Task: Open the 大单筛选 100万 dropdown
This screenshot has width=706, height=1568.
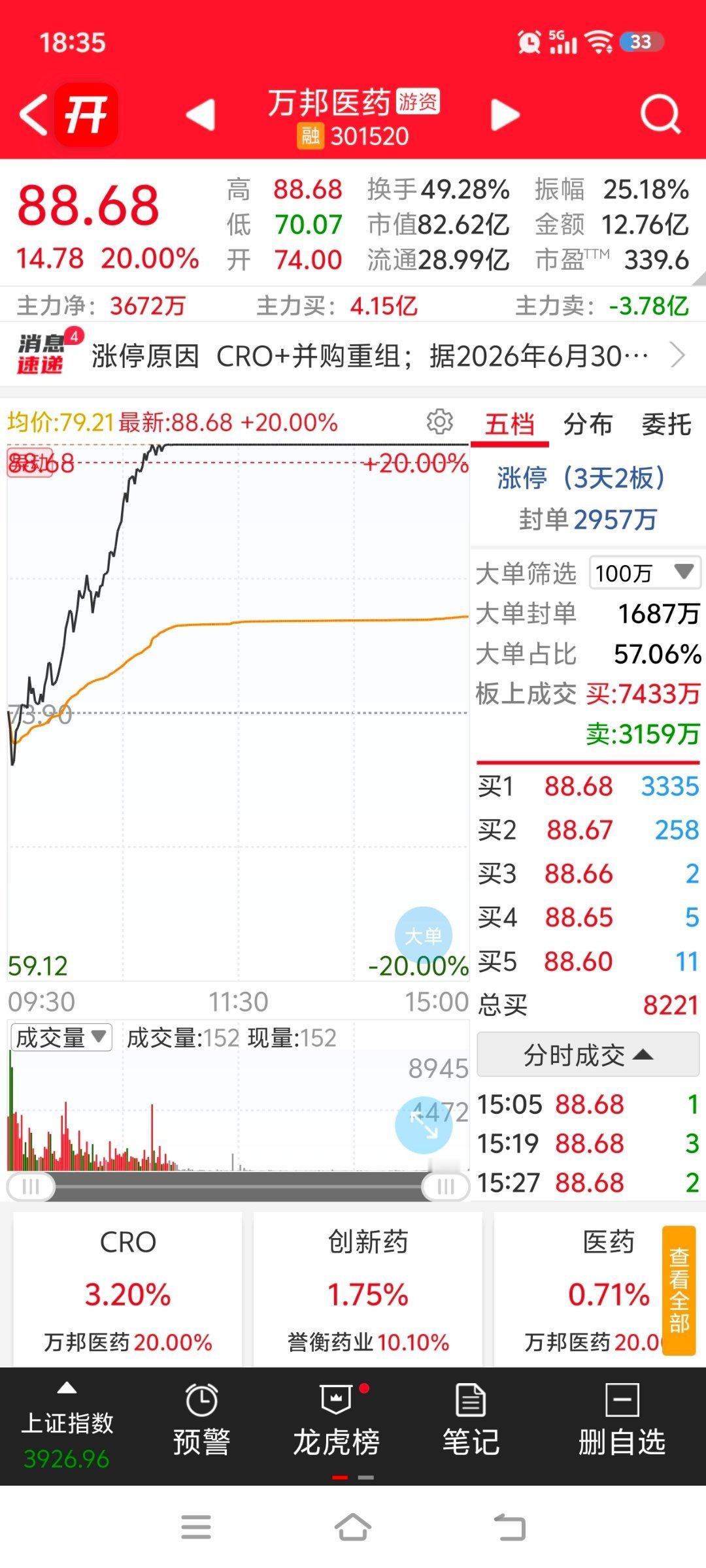Action: click(x=645, y=573)
